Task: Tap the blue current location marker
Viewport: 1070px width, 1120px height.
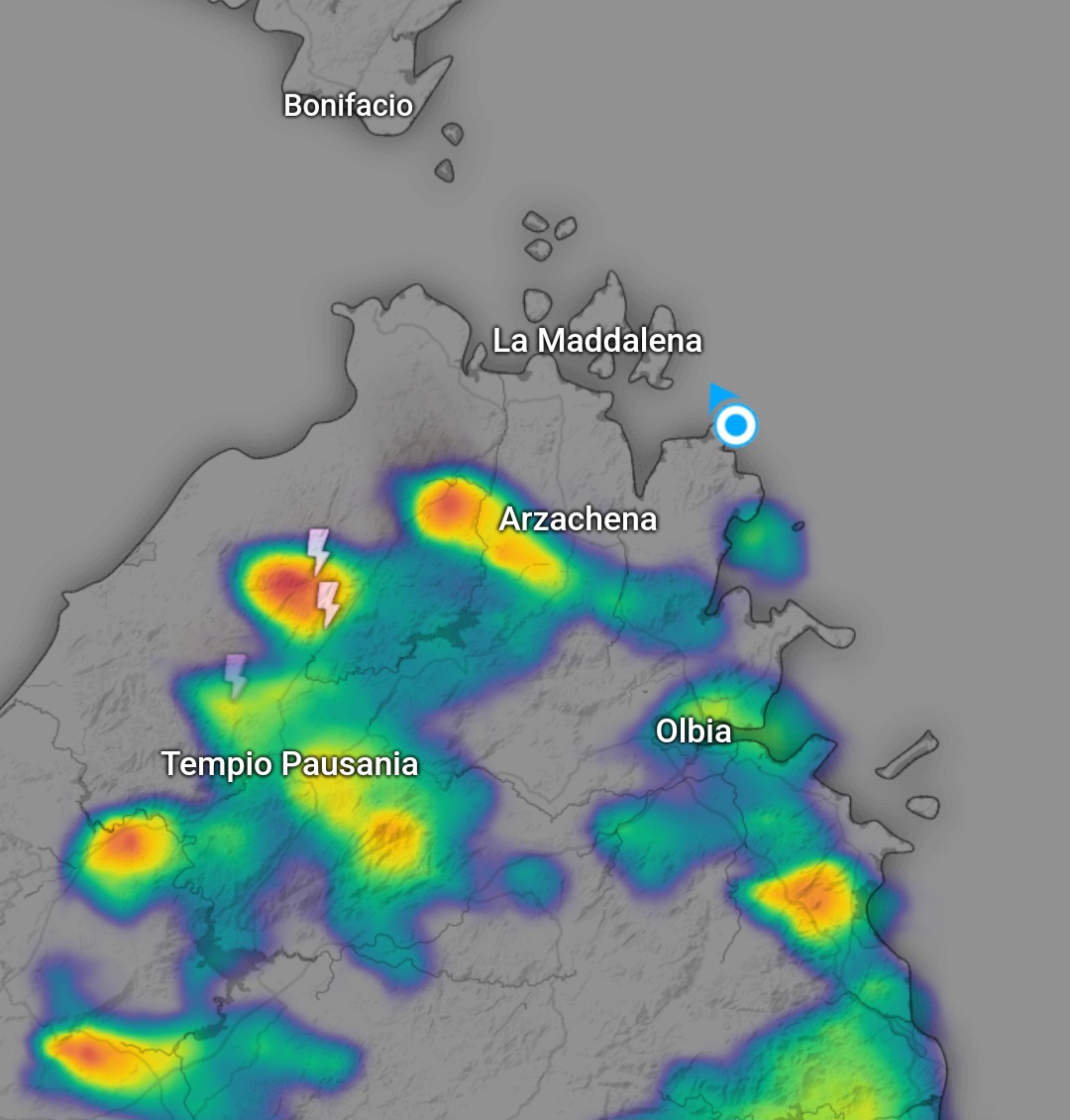Action: (735, 426)
